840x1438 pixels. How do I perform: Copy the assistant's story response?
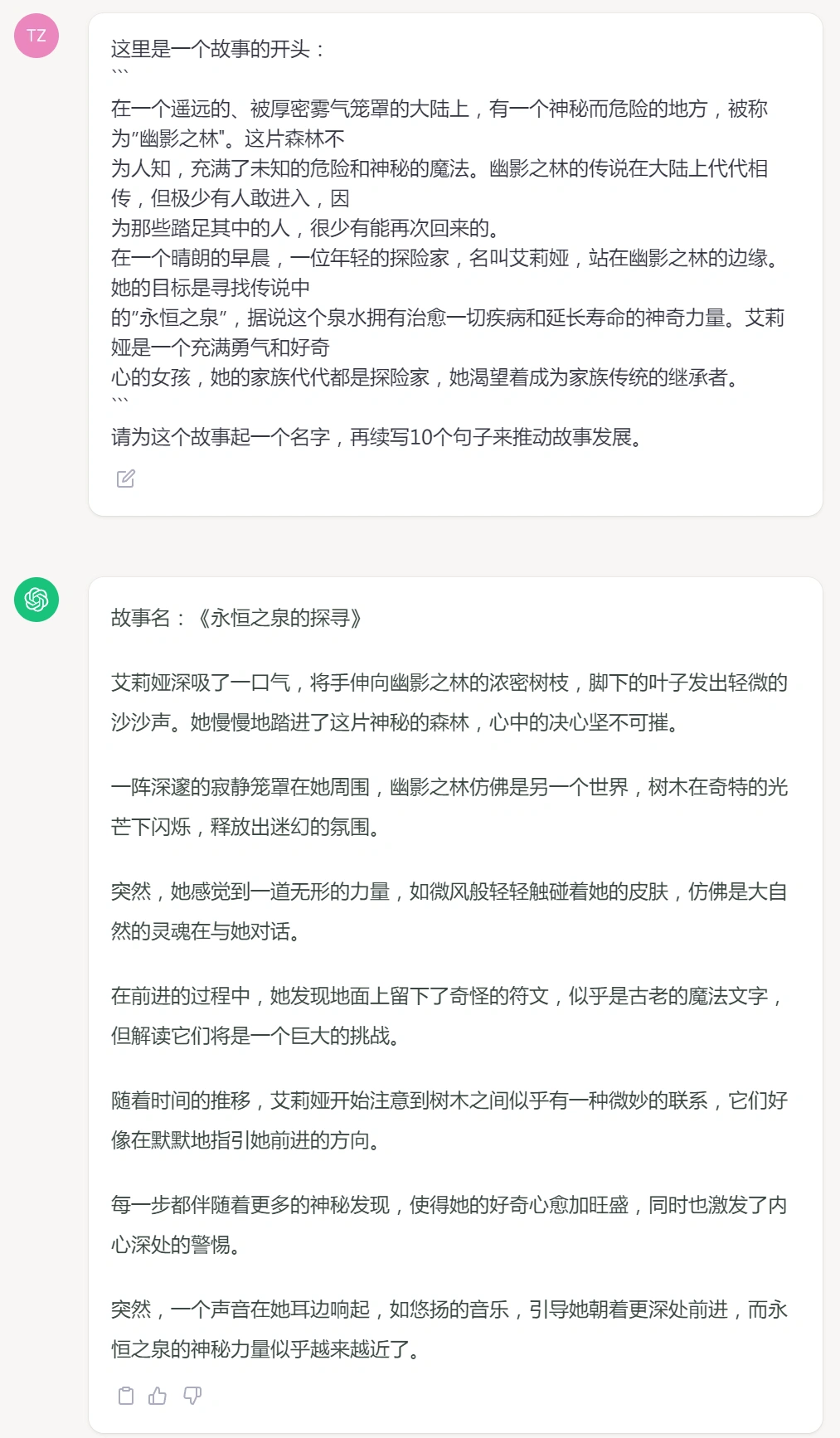[126, 1396]
